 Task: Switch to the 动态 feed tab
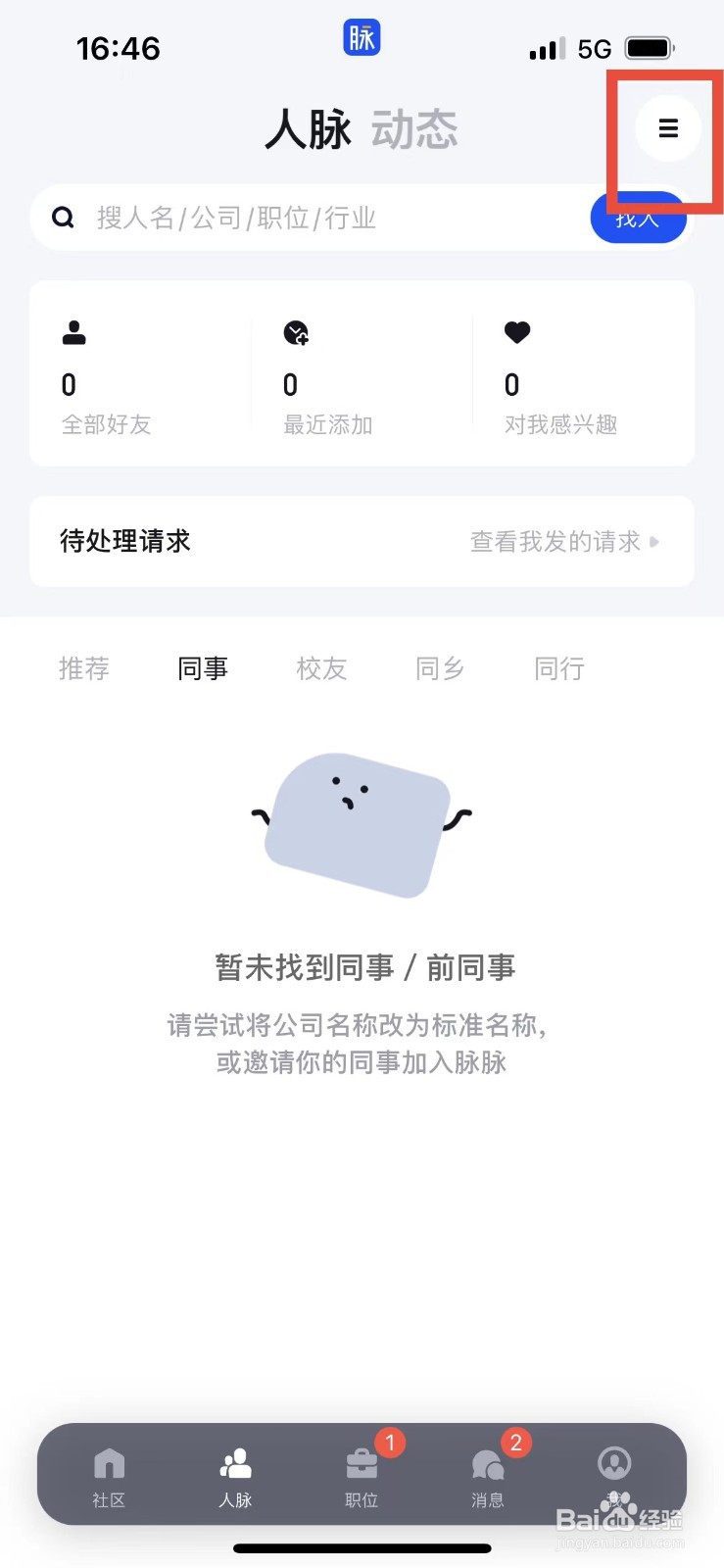pos(415,128)
